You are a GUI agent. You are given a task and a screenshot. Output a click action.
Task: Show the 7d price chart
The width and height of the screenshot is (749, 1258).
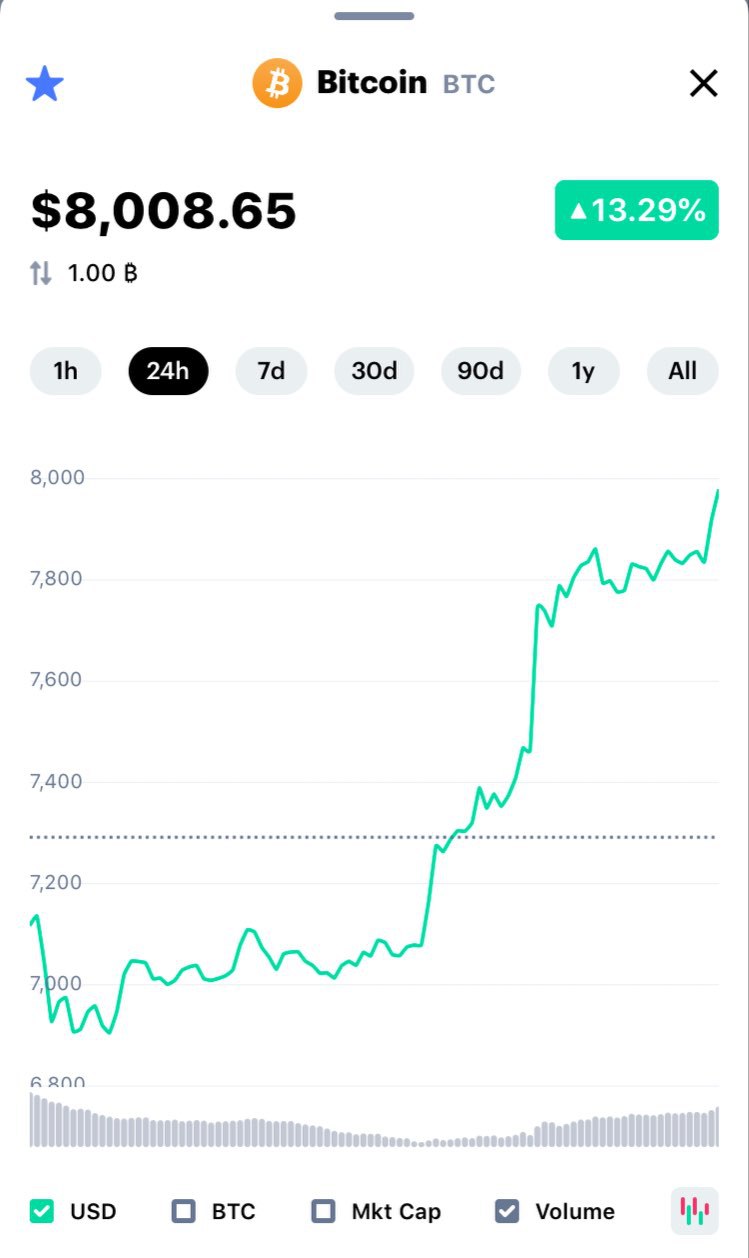[x=271, y=371]
